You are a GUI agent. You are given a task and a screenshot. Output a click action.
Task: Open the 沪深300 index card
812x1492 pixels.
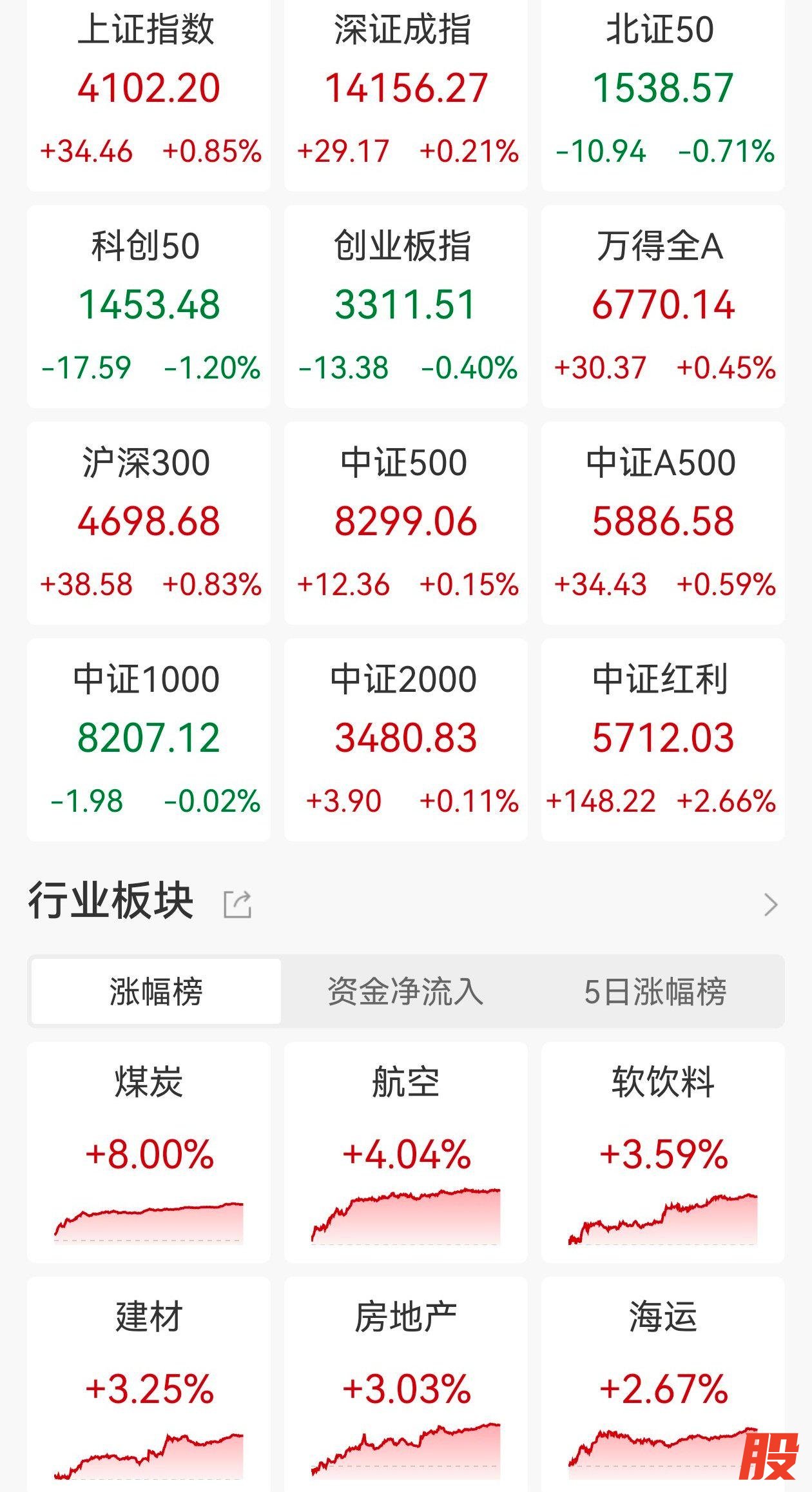tap(149, 523)
